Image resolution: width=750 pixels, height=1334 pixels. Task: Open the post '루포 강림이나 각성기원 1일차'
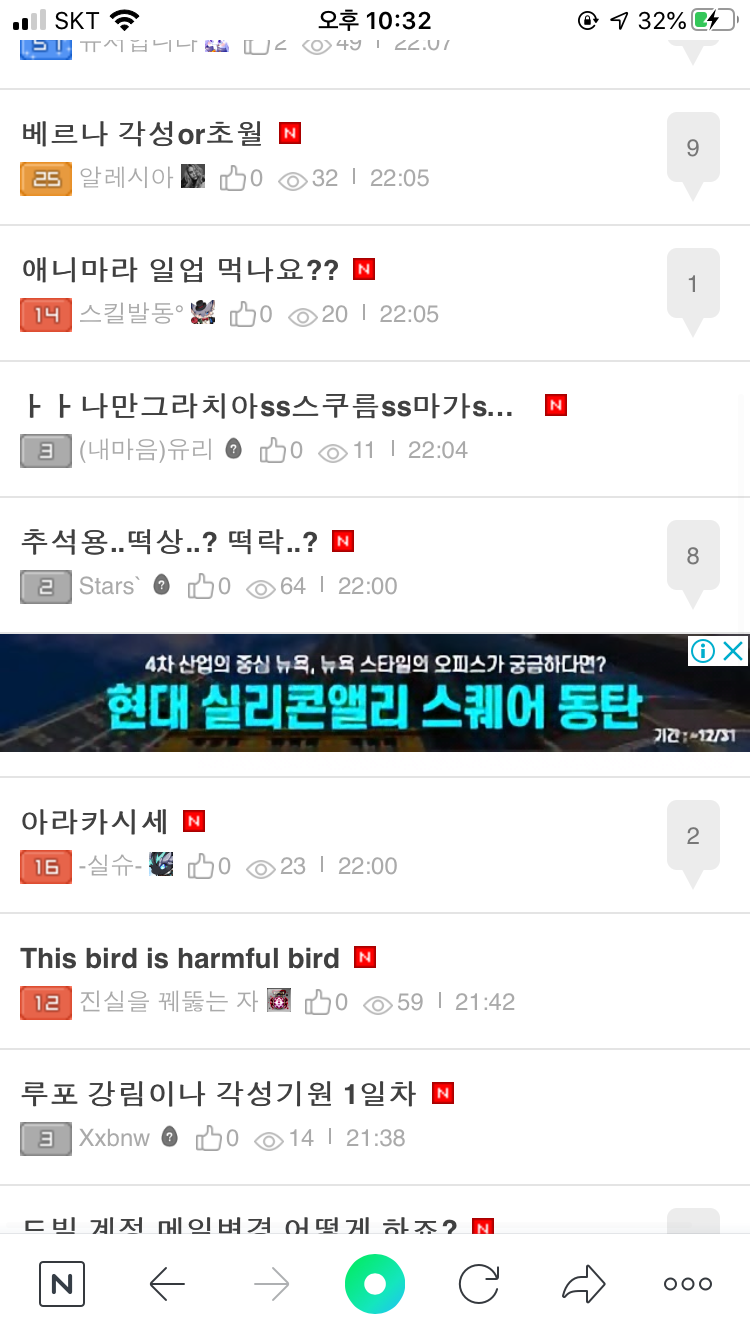click(x=218, y=1094)
